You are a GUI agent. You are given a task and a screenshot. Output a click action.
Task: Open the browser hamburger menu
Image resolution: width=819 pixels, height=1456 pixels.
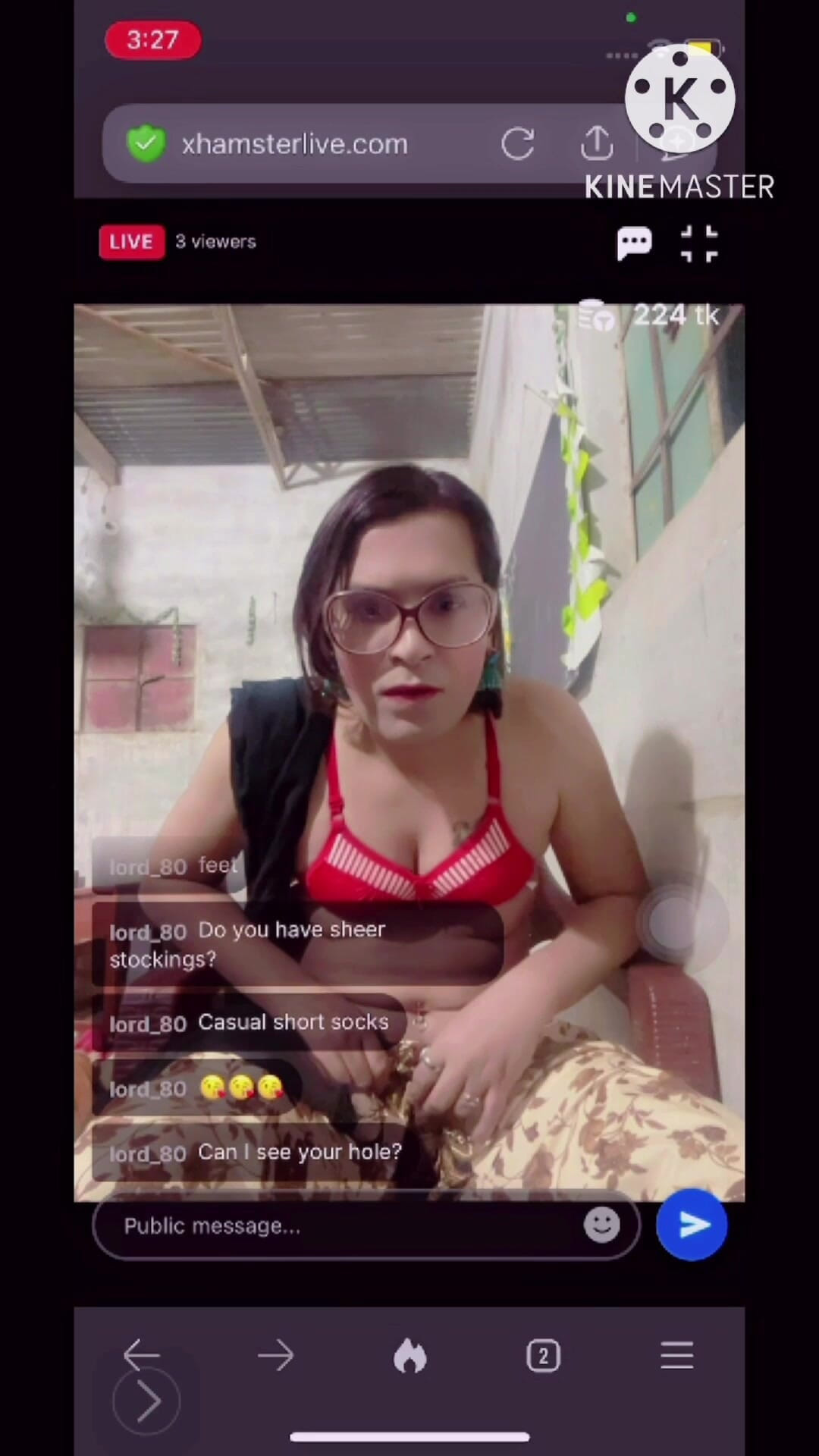(676, 1355)
